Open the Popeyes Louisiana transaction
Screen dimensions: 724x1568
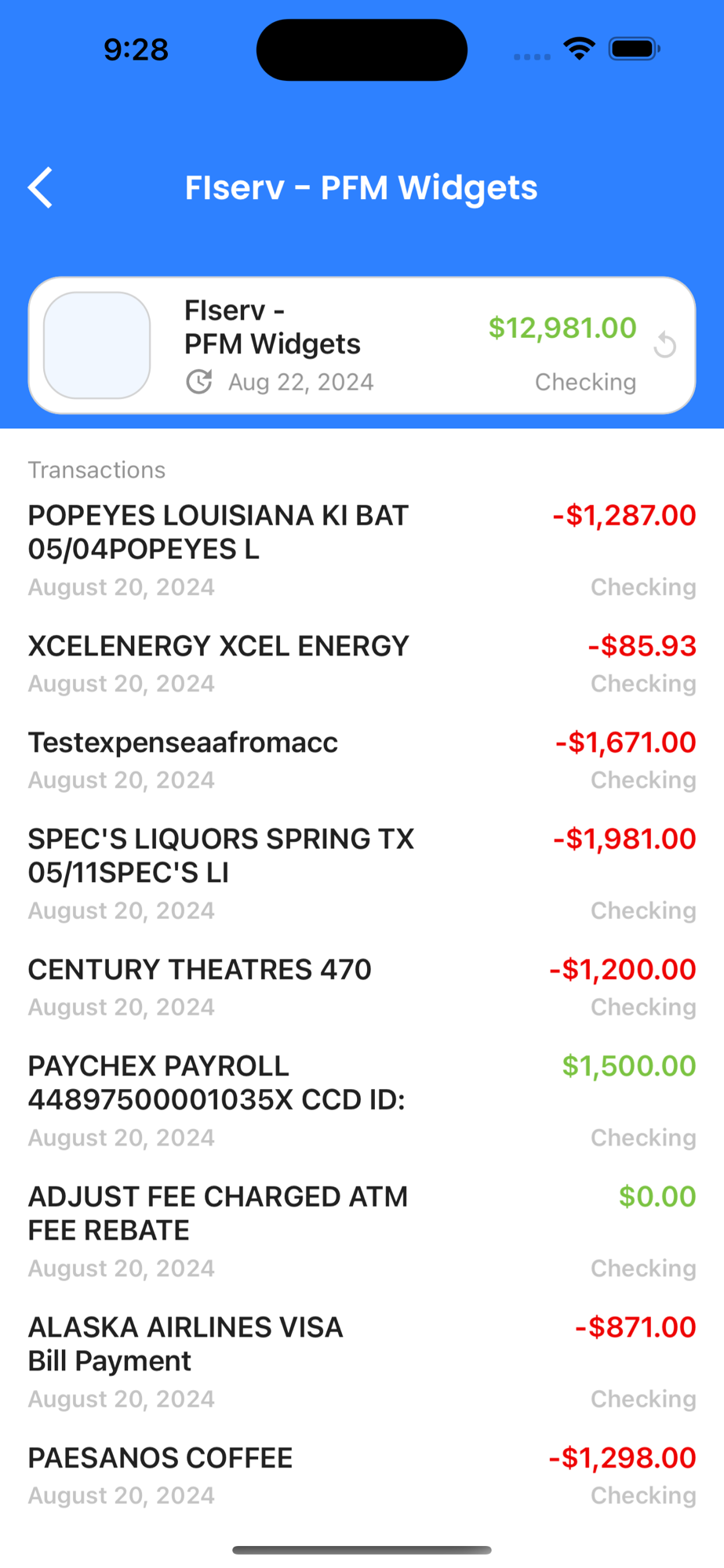click(362, 550)
